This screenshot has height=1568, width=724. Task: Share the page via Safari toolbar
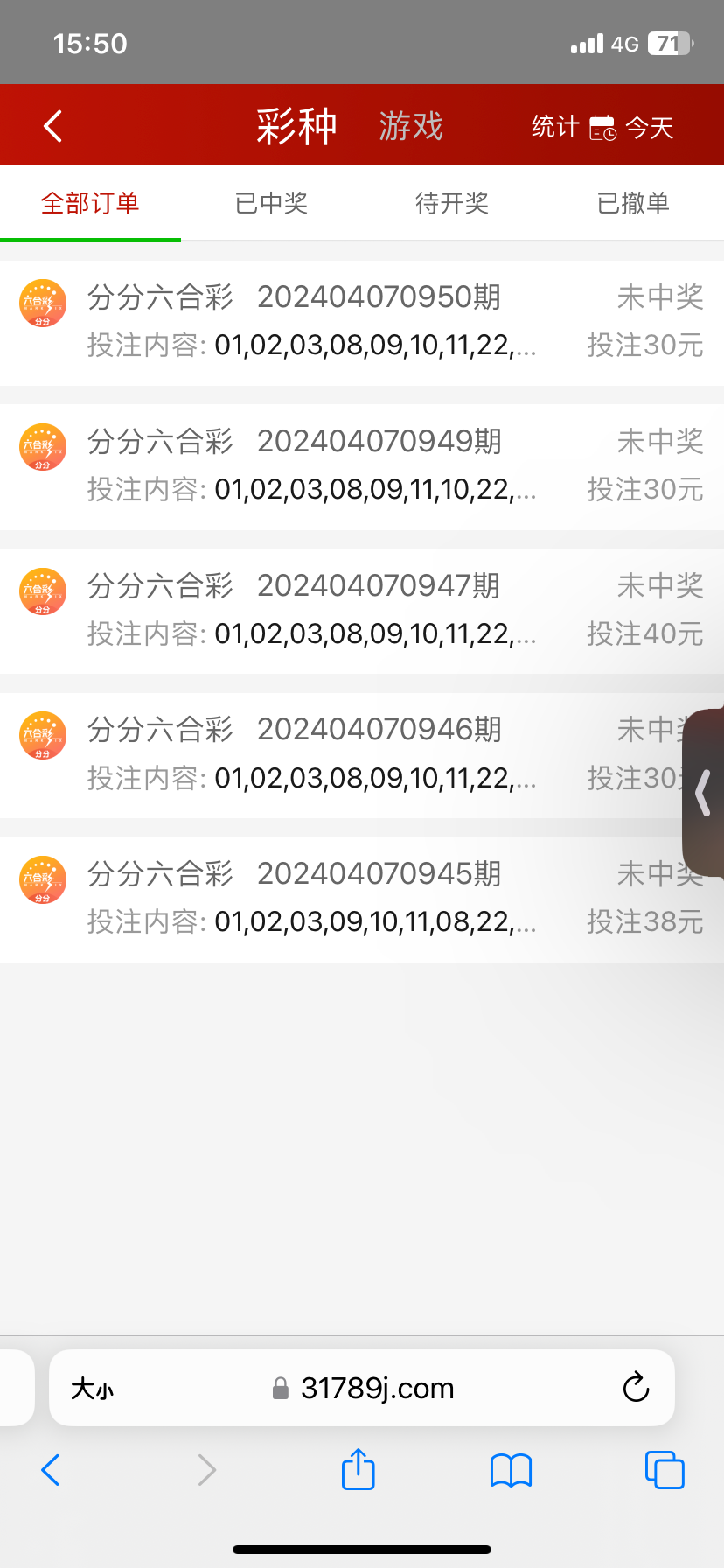pos(358,1469)
